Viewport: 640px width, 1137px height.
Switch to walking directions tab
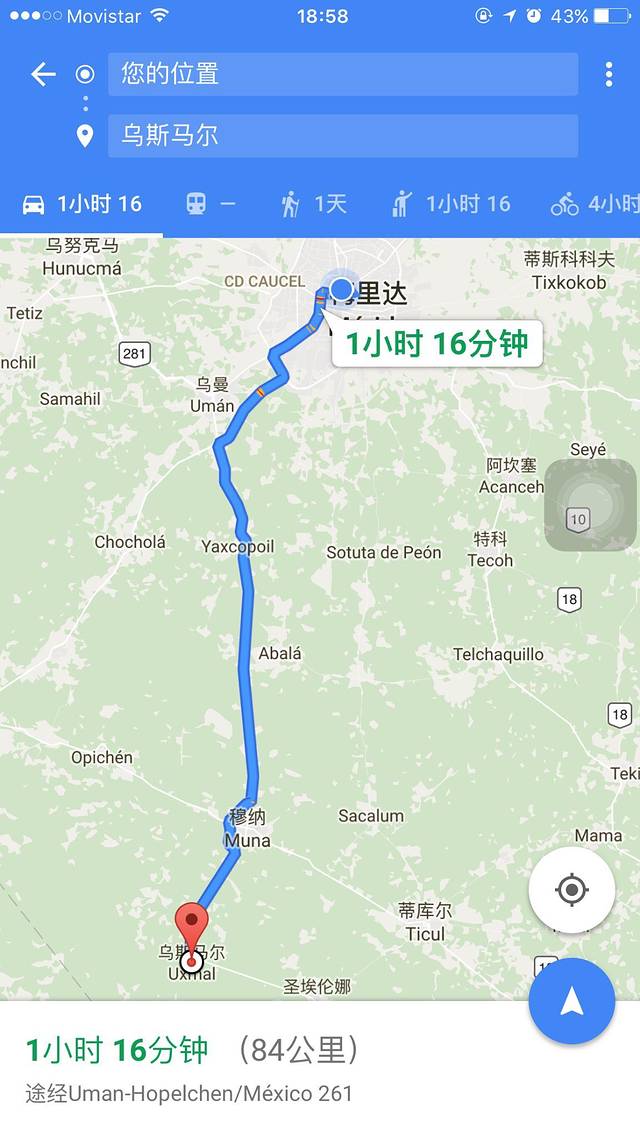point(313,204)
